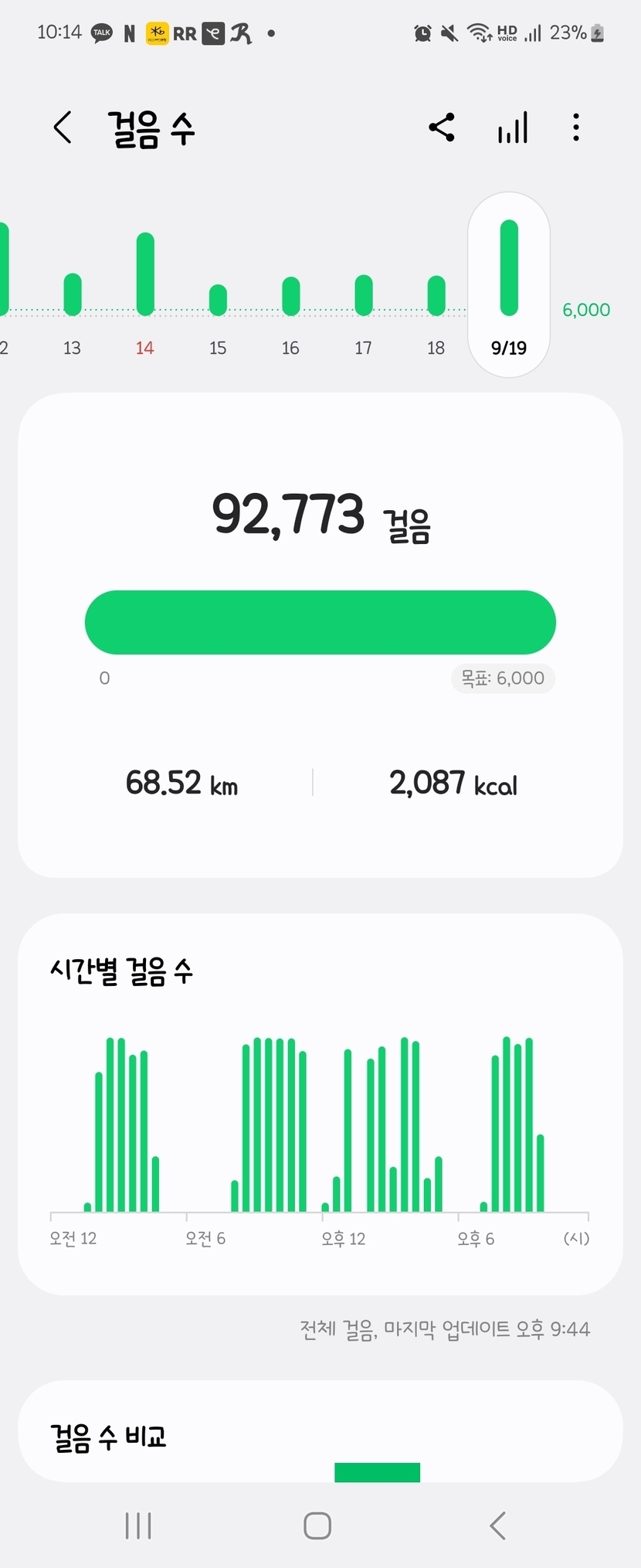
Task: Open the 걸음 수 비교 card
Action: 320,1437
